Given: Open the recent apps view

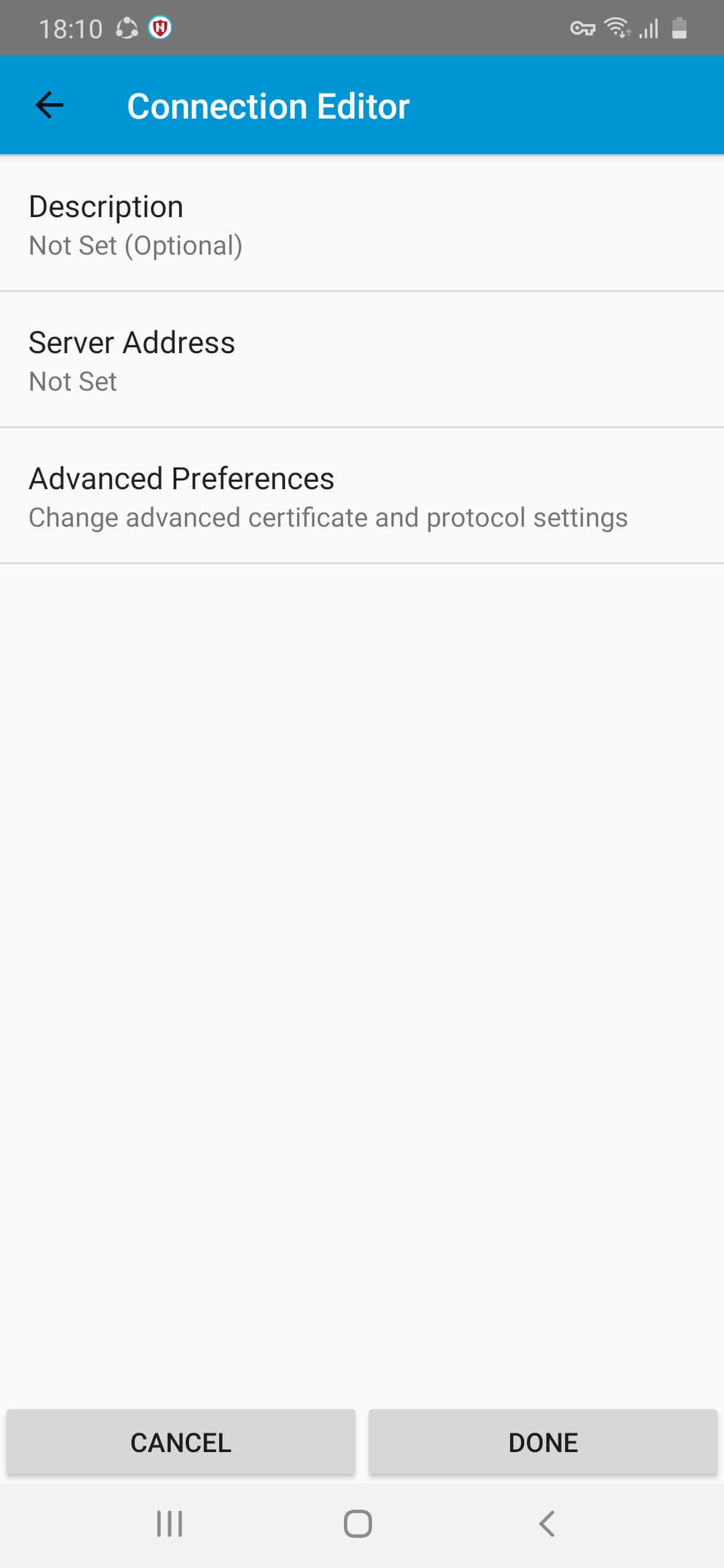Looking at the screenshot, I should 170,1523.
